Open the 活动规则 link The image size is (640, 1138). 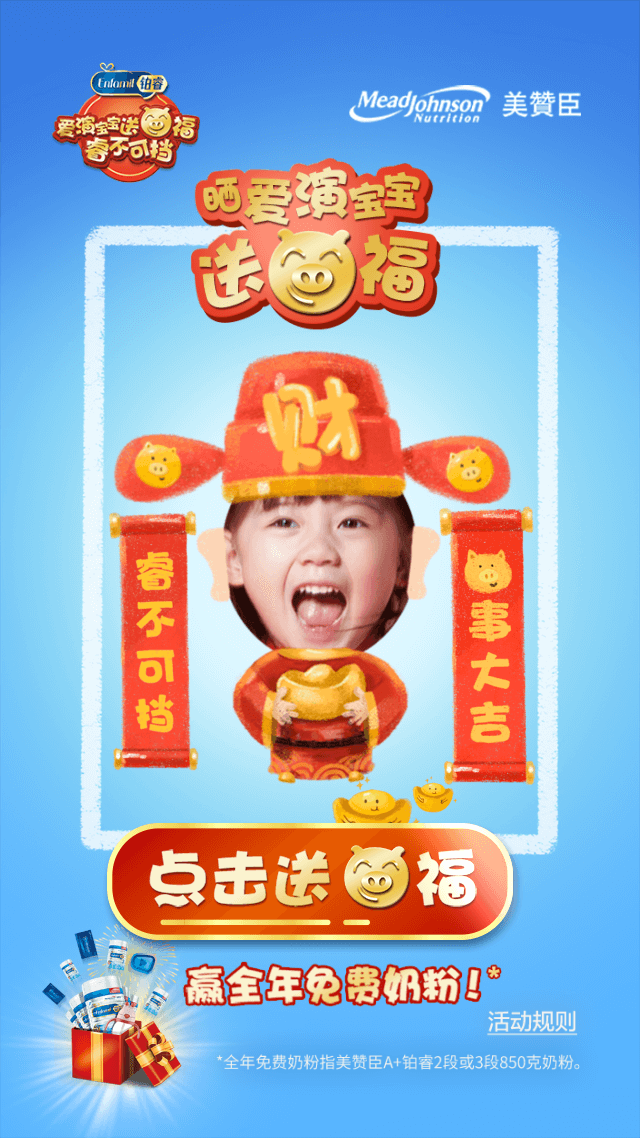pos(532,1022)
